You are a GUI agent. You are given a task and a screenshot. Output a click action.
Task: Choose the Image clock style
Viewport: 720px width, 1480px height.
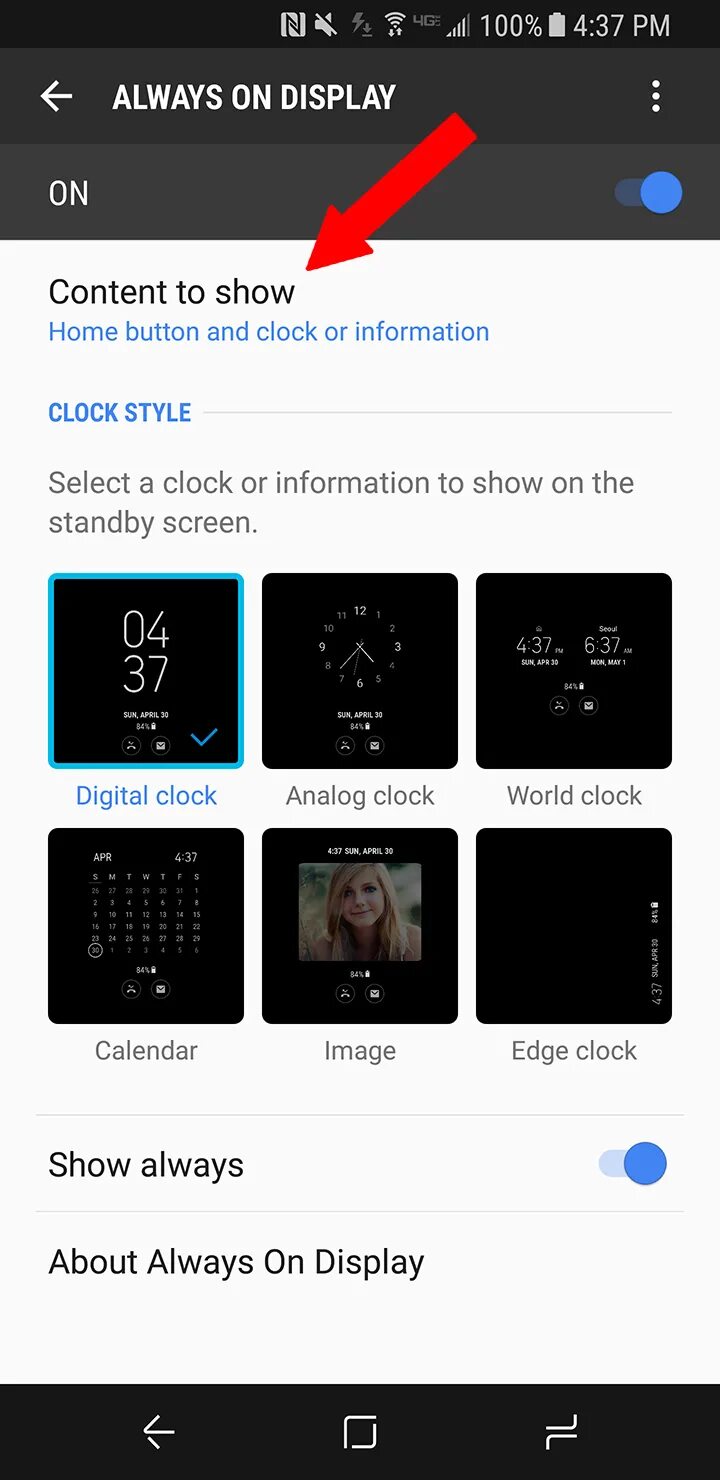pos(360,926)
